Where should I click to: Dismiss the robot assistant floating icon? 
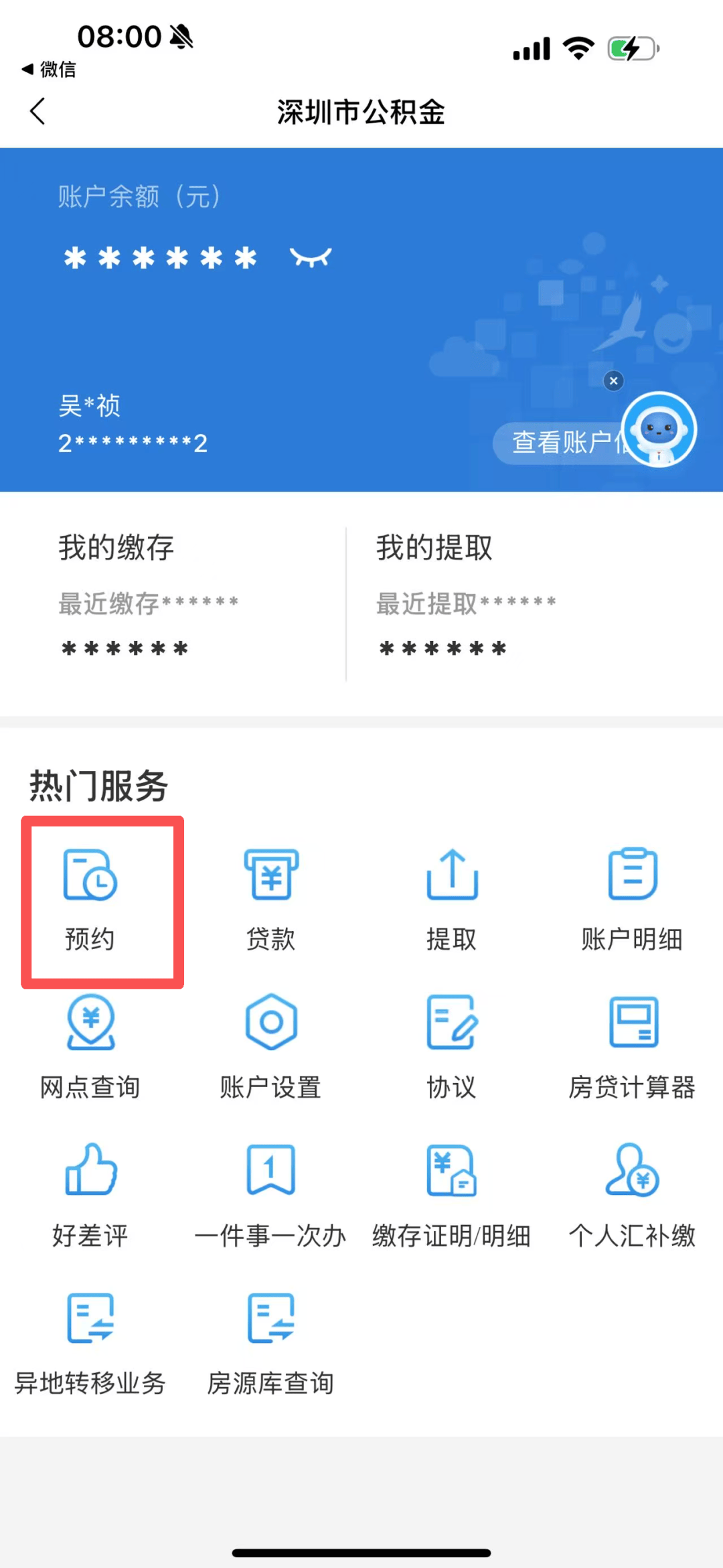(x=613, y=380)
